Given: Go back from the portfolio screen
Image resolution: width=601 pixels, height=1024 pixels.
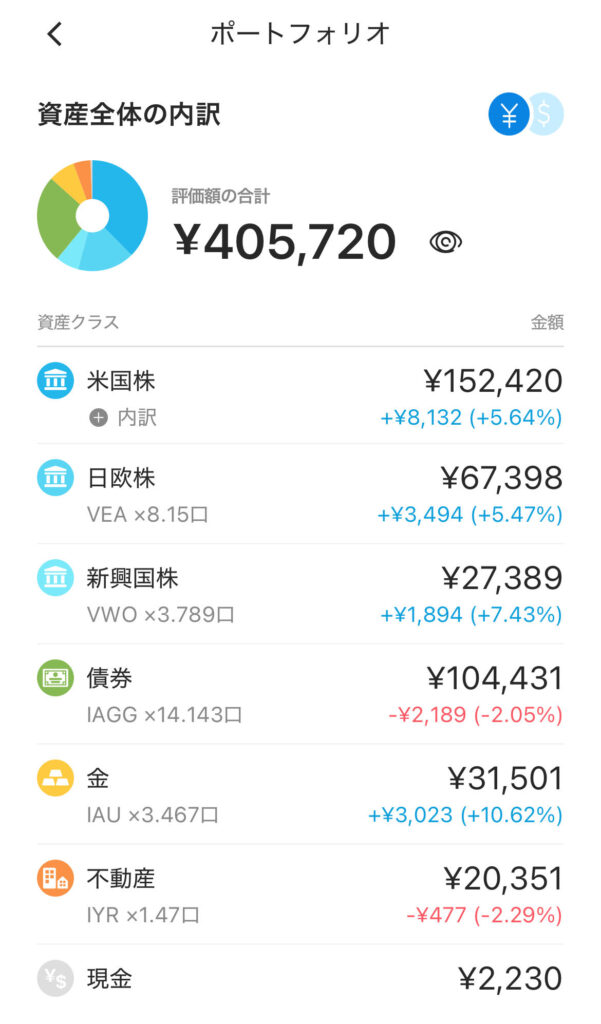Looking at the screenshot, I should point(55,34).
